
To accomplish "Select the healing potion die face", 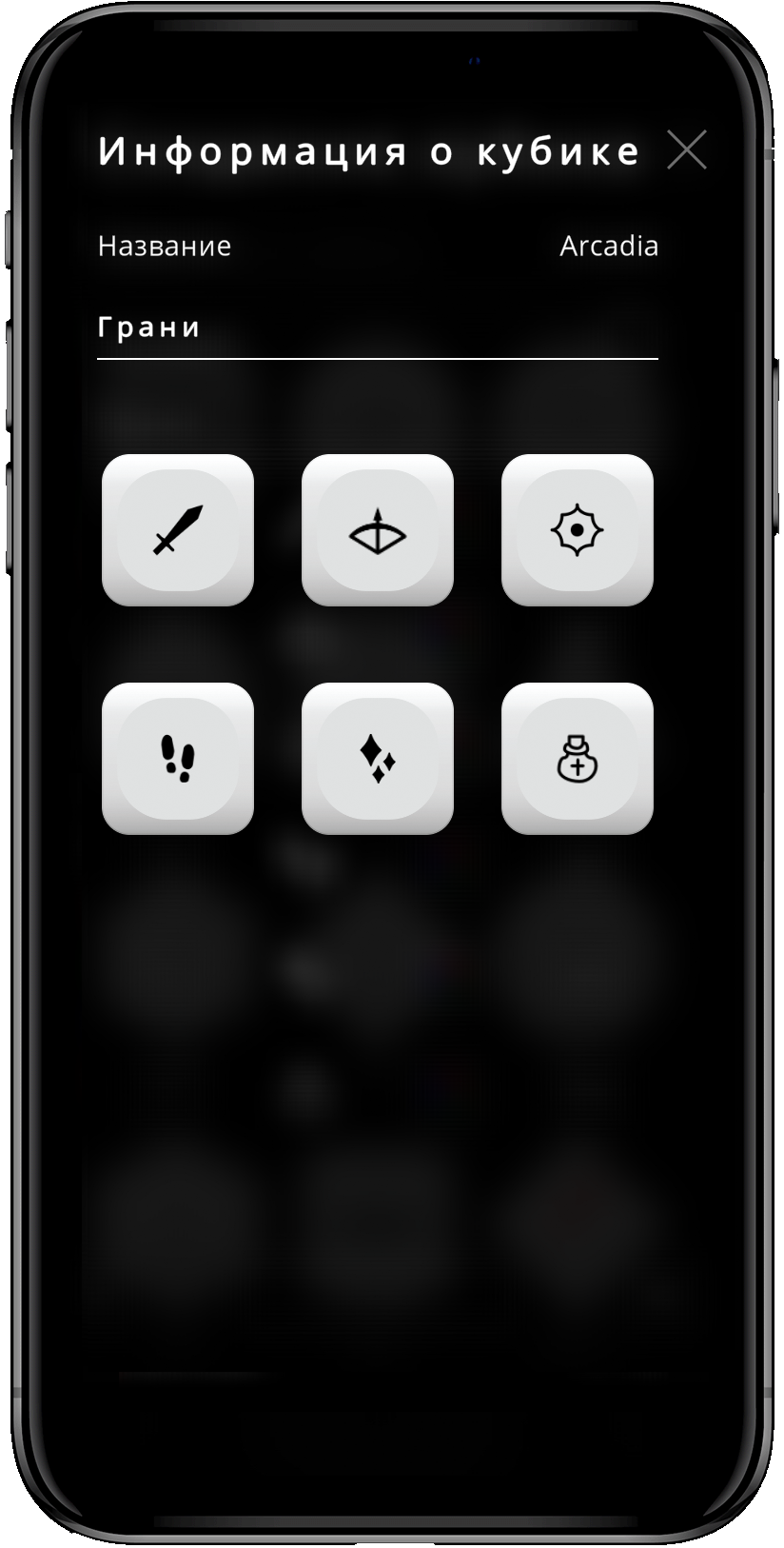I will pyautogui.click(x=578, y=758).
